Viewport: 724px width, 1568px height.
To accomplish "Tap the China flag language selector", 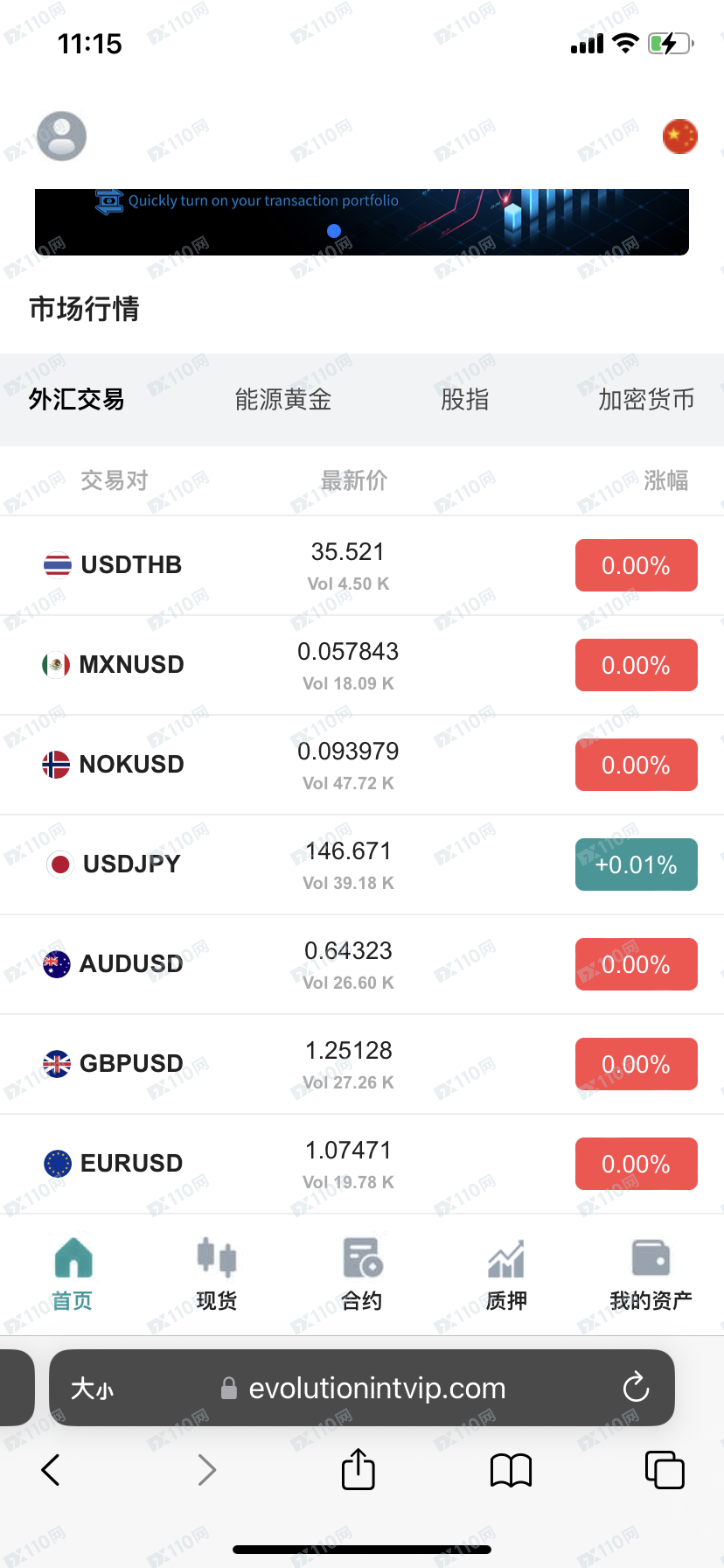I will [x=679, y=136].
